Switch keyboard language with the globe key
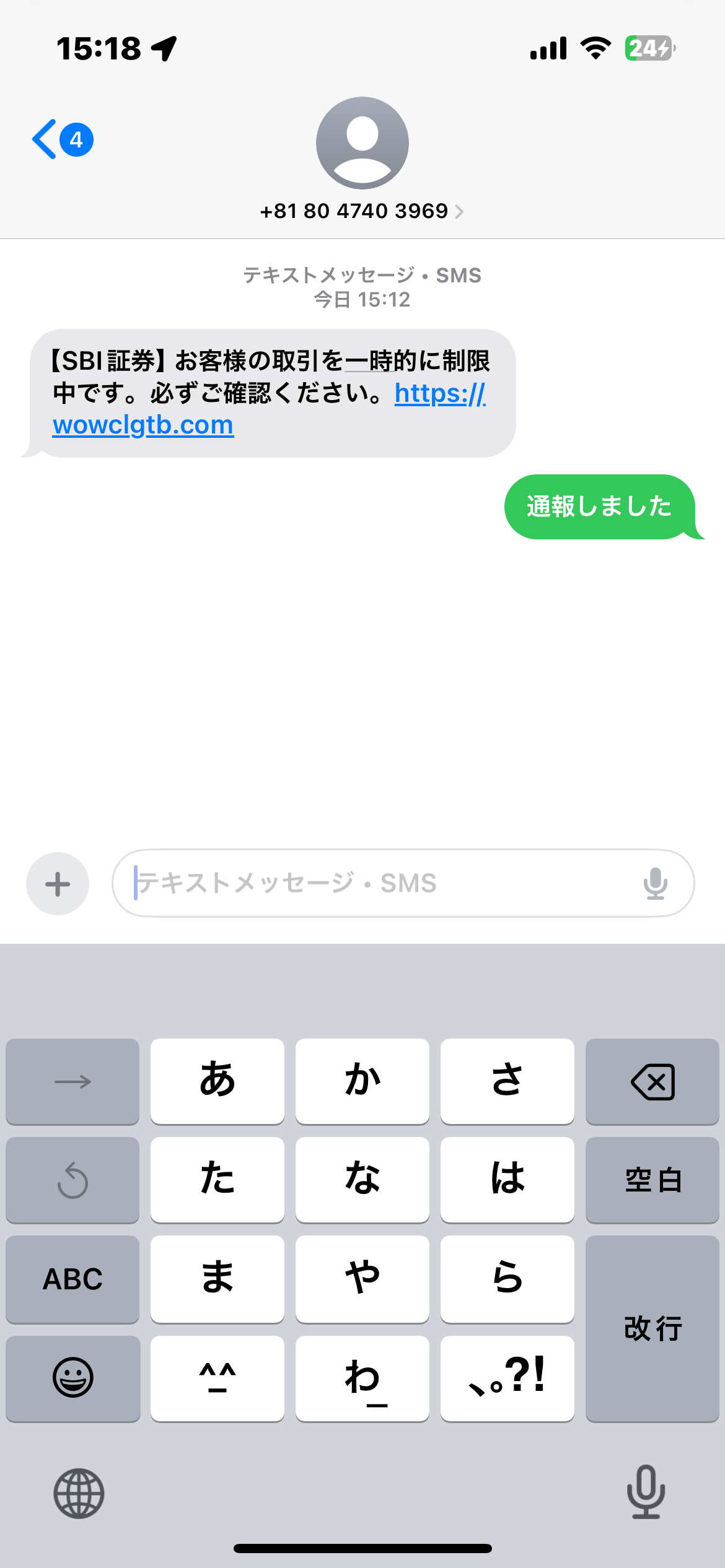The height and width of the screenshot is (1568, 725). pos(79,1493)
